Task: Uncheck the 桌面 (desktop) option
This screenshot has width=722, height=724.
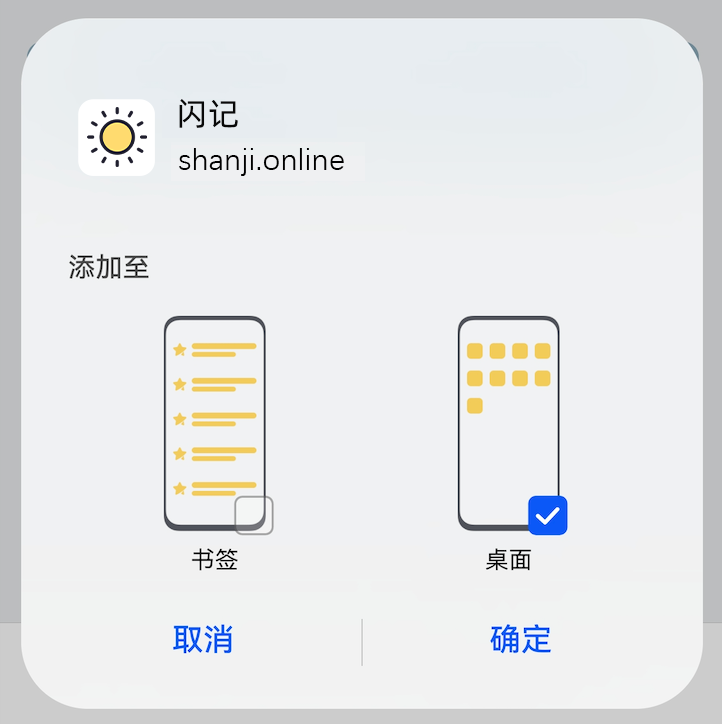Action: 547,515
